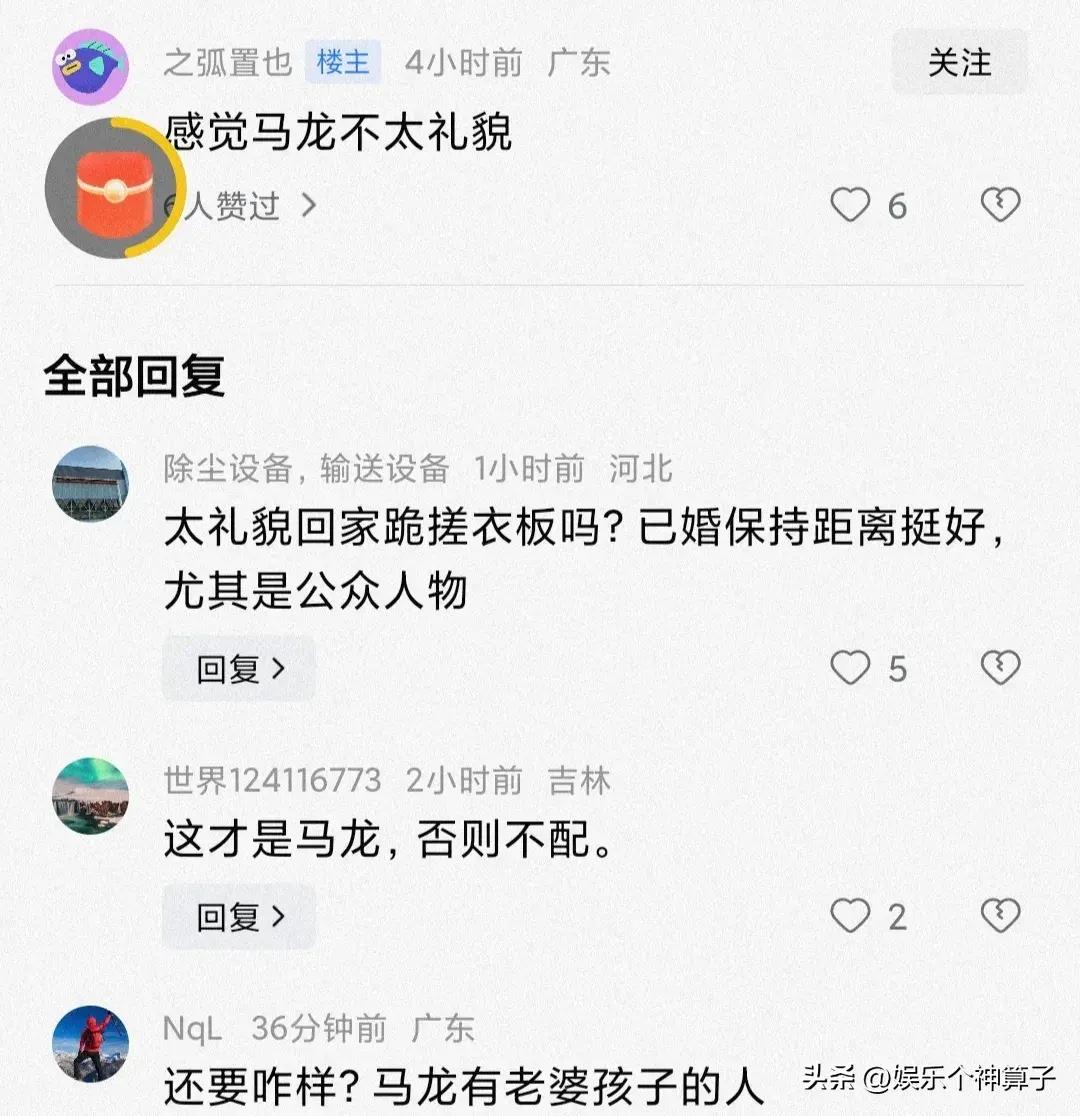Open NqL's profile avatar
This screenshot has height=1116, width=1080.
(x=90, y=1044)
